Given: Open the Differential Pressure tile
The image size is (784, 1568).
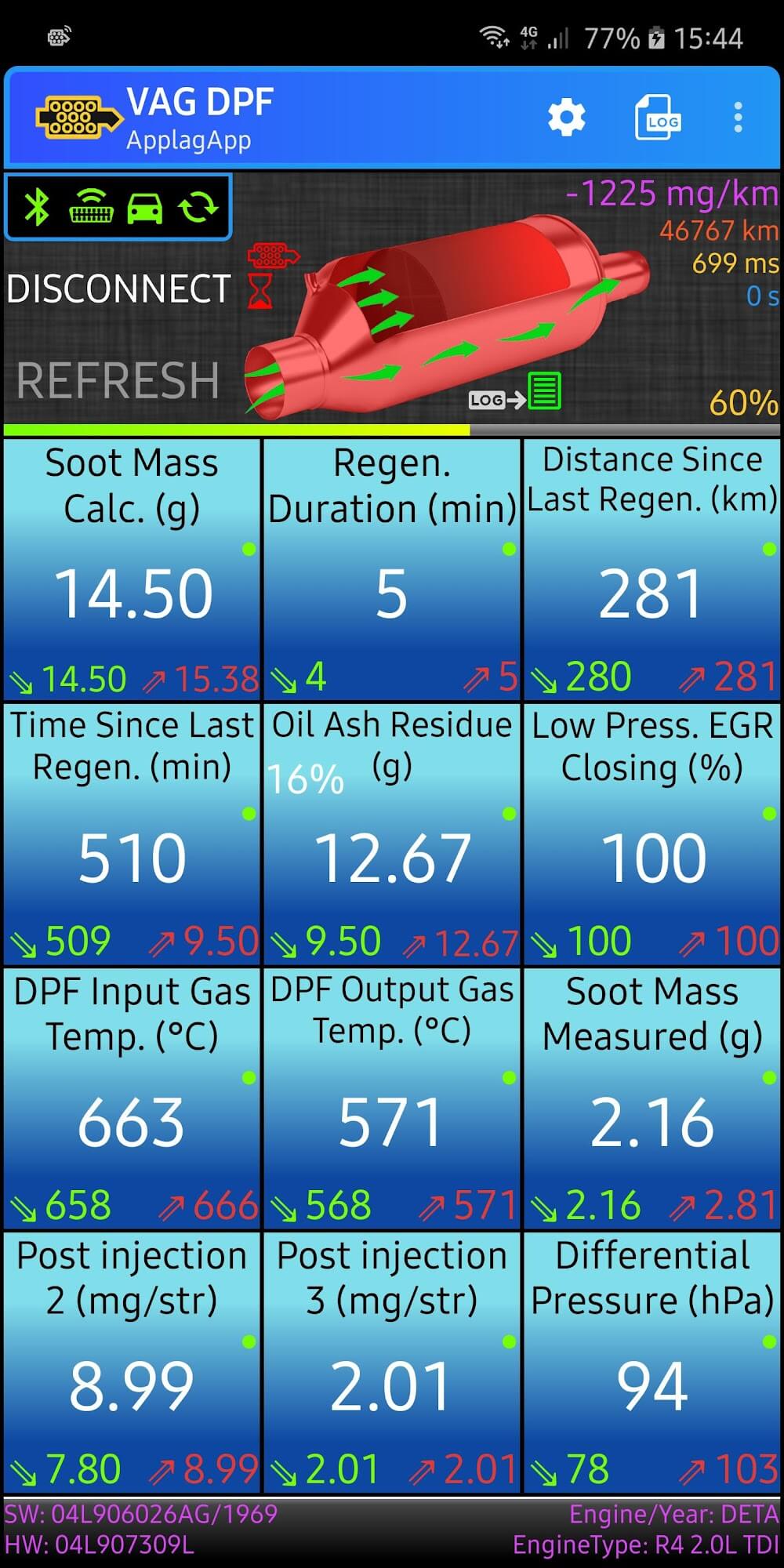Looking at the screenshot, I should [x=652, y=1363].
